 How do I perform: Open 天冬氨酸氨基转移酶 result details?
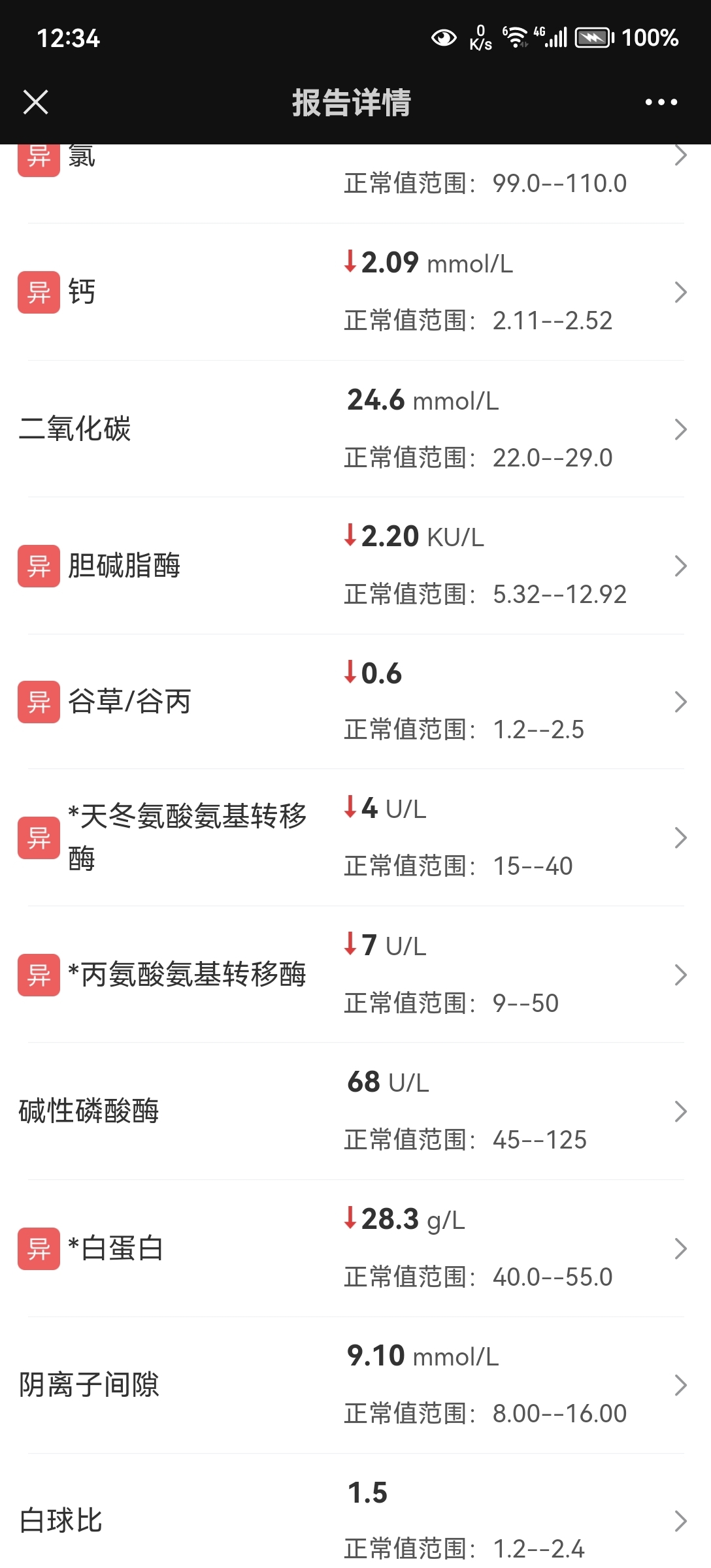355,838
